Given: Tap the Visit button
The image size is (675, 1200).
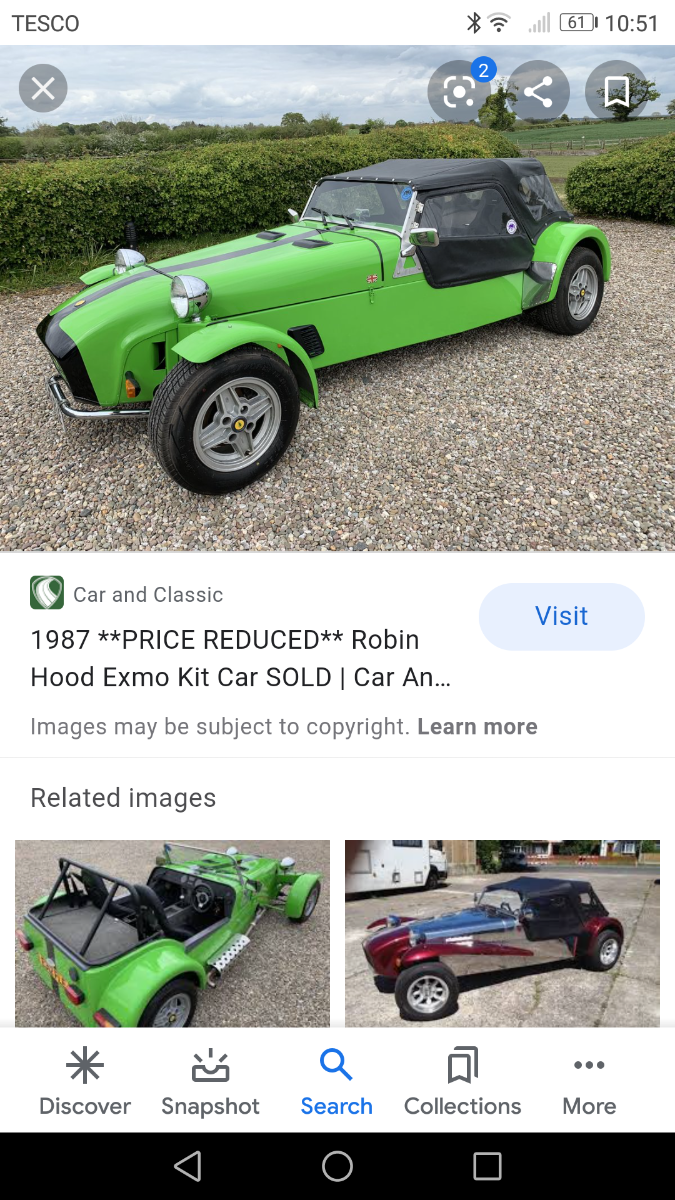Looking at the screenshot, I should pos(562,616).
